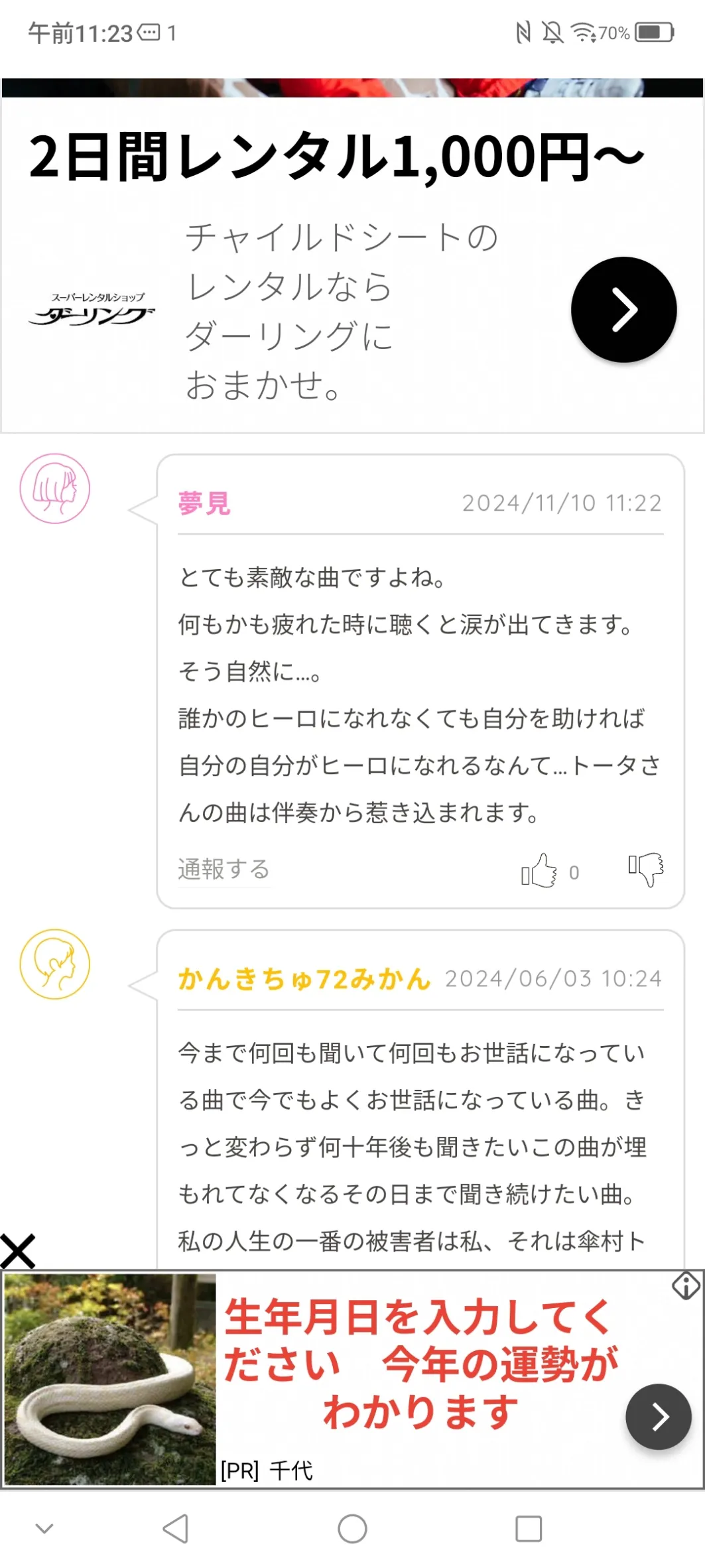Open the ad info icon on fortune banner
705x1568 pixels.
click(x=686, y=1285)
